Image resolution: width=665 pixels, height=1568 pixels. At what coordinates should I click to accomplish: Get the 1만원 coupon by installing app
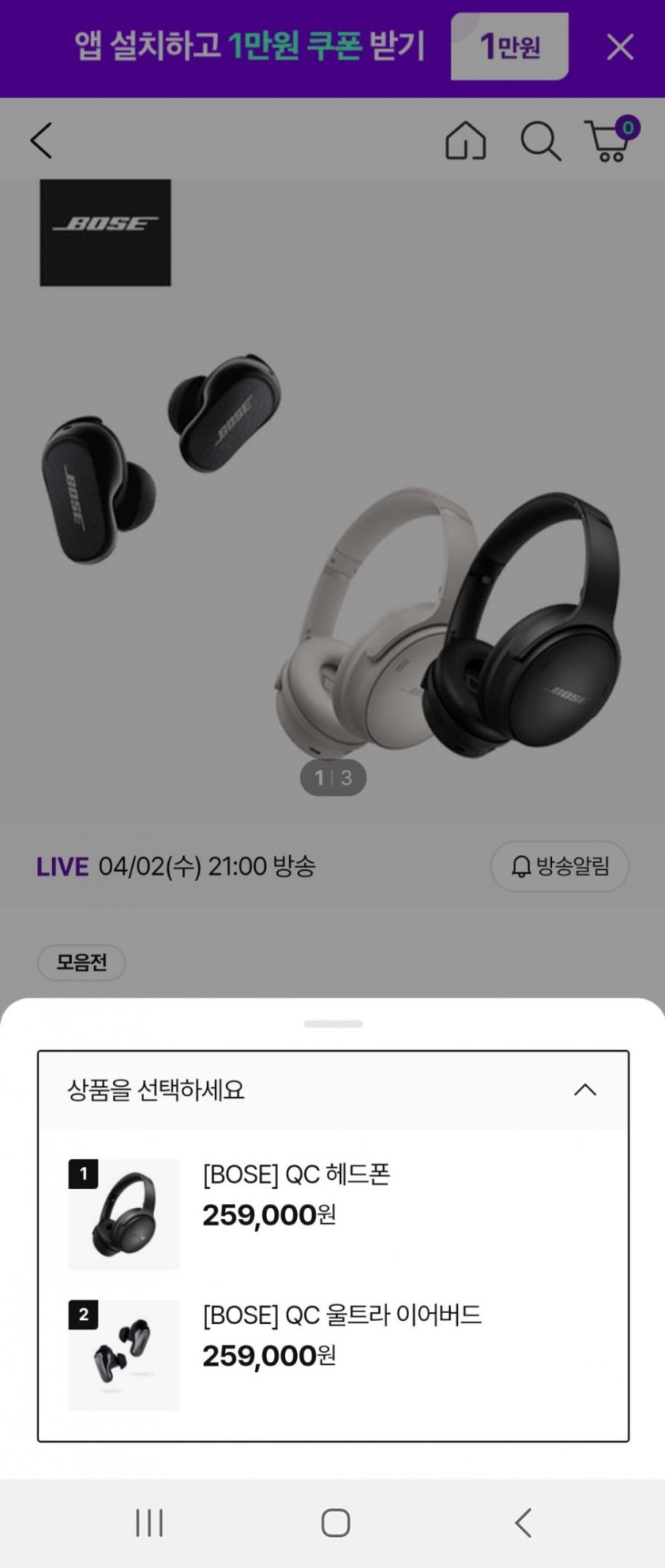coord(509,47)
